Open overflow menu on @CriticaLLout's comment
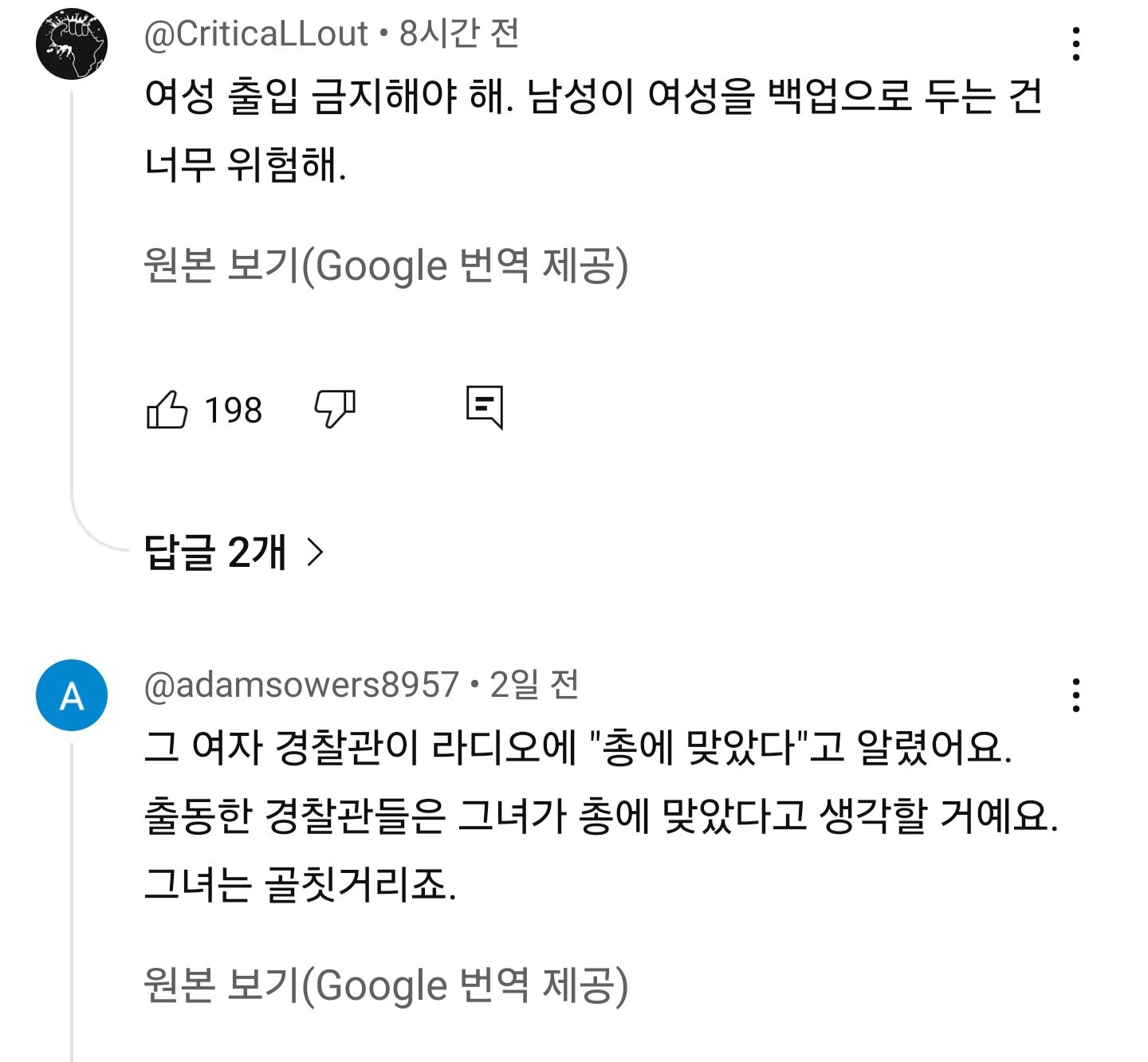 1076,44
